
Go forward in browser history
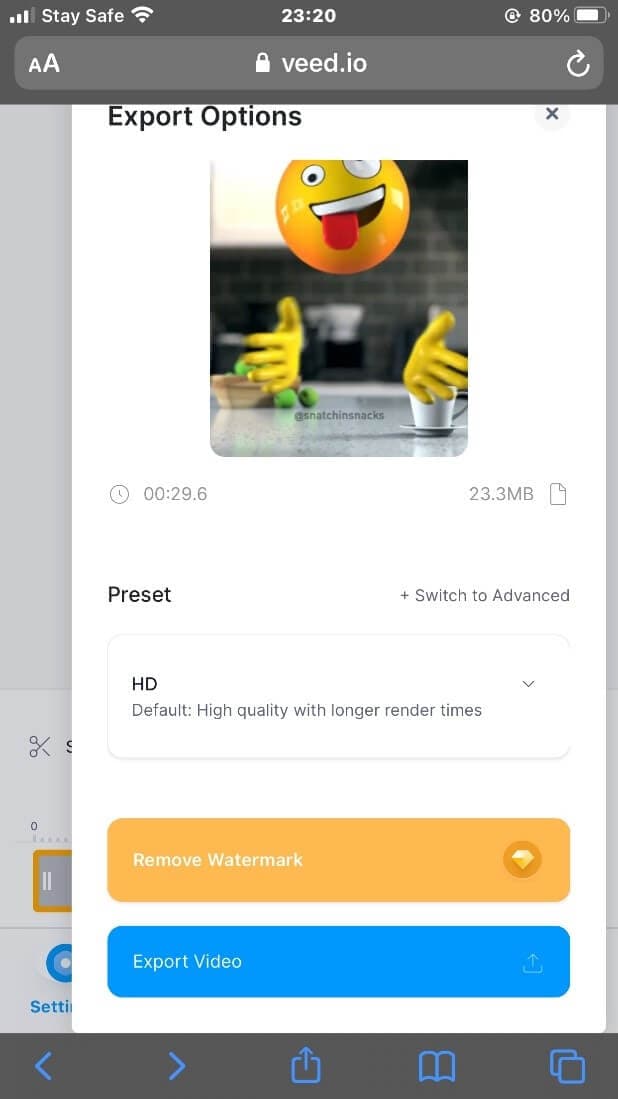pos(176,1066)
